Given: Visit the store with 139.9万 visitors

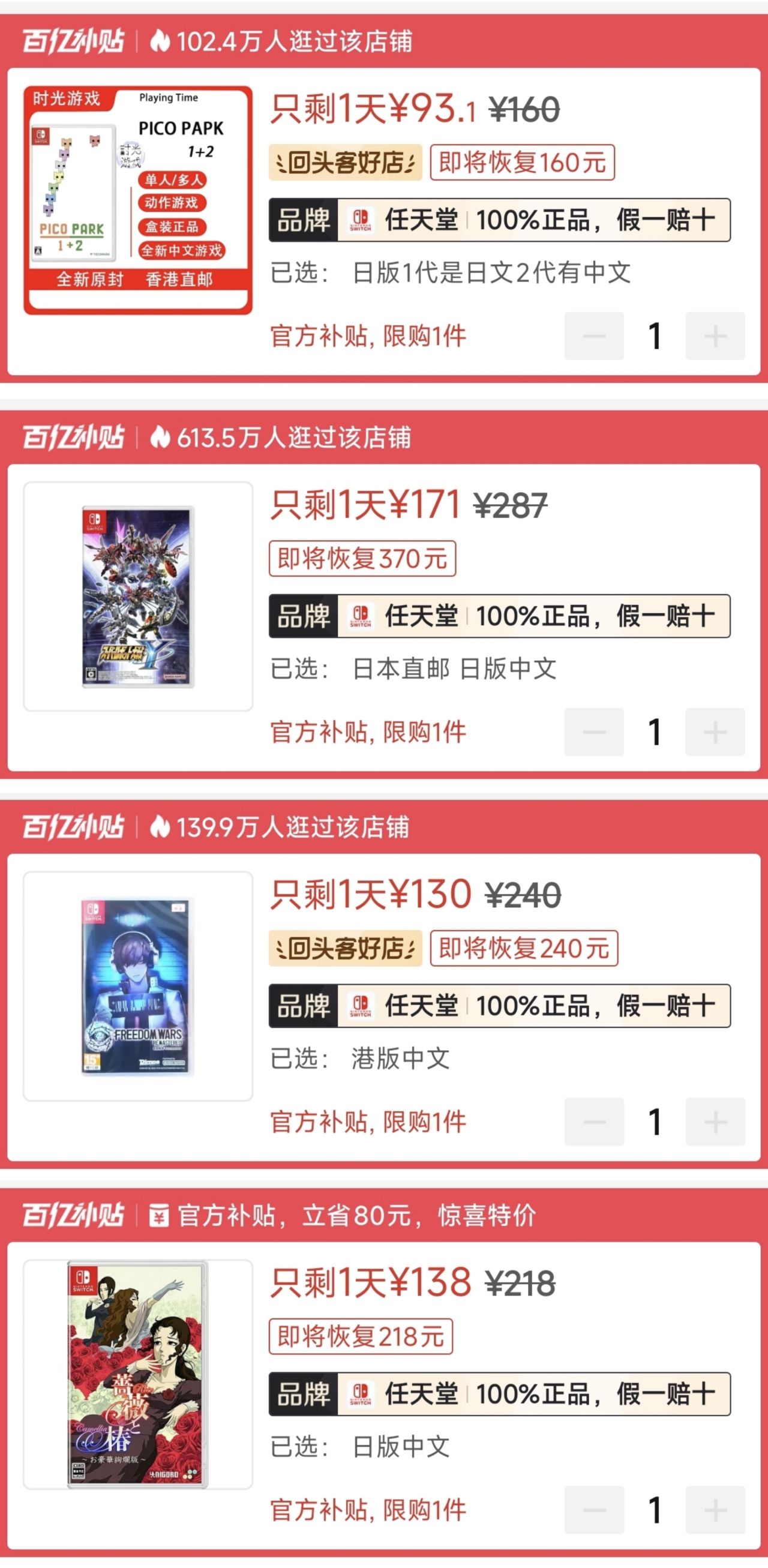Looking at the screenshot, I should [292, 827].
